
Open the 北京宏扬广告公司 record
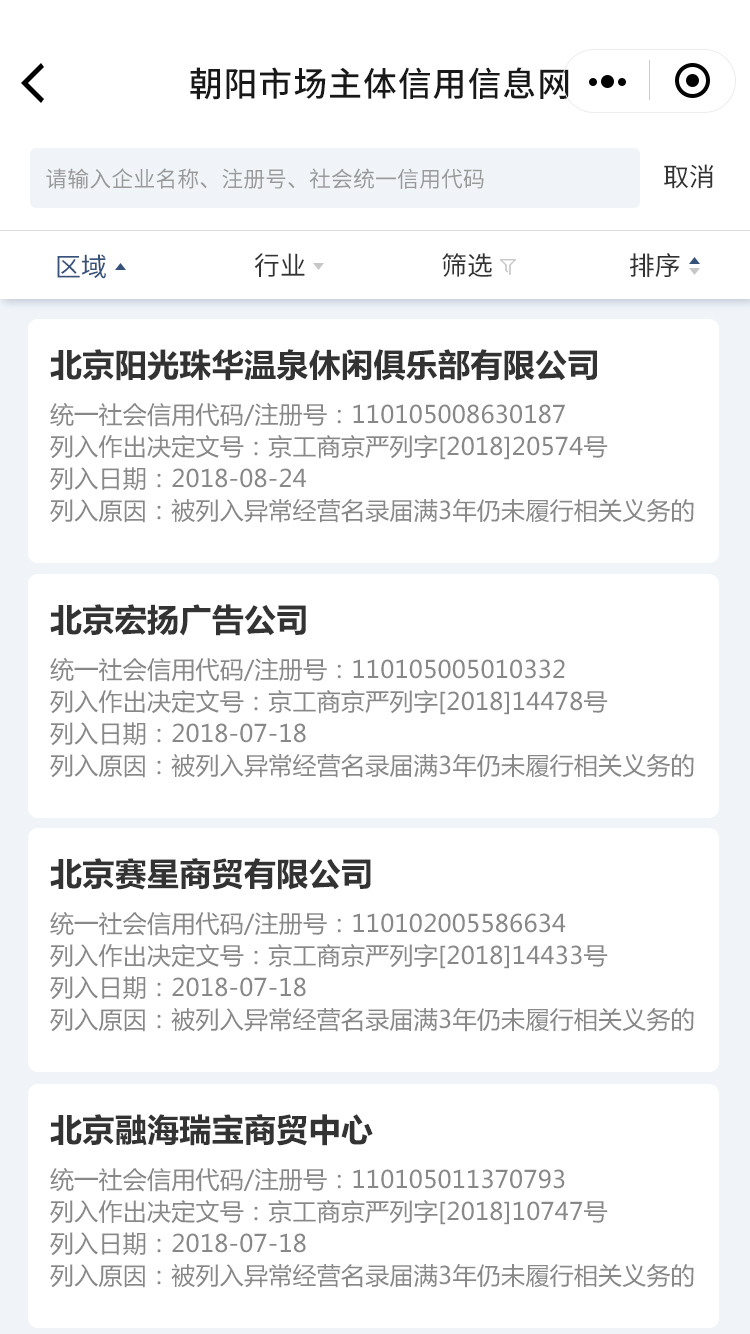[x=373, y=696]
